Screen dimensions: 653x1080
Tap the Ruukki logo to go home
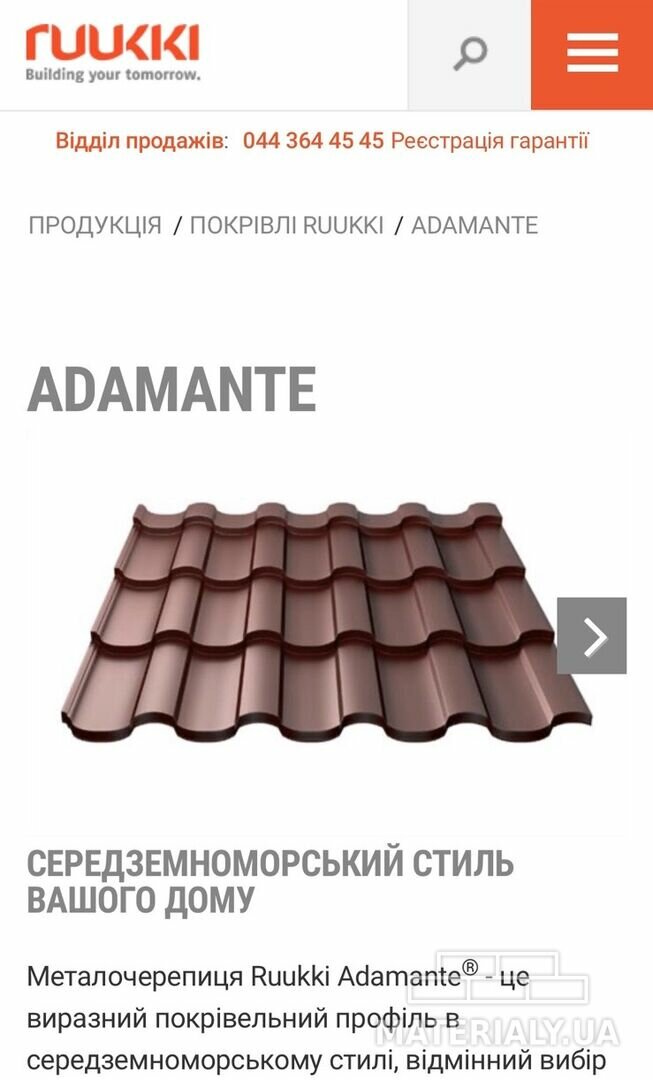click(113, 53)
